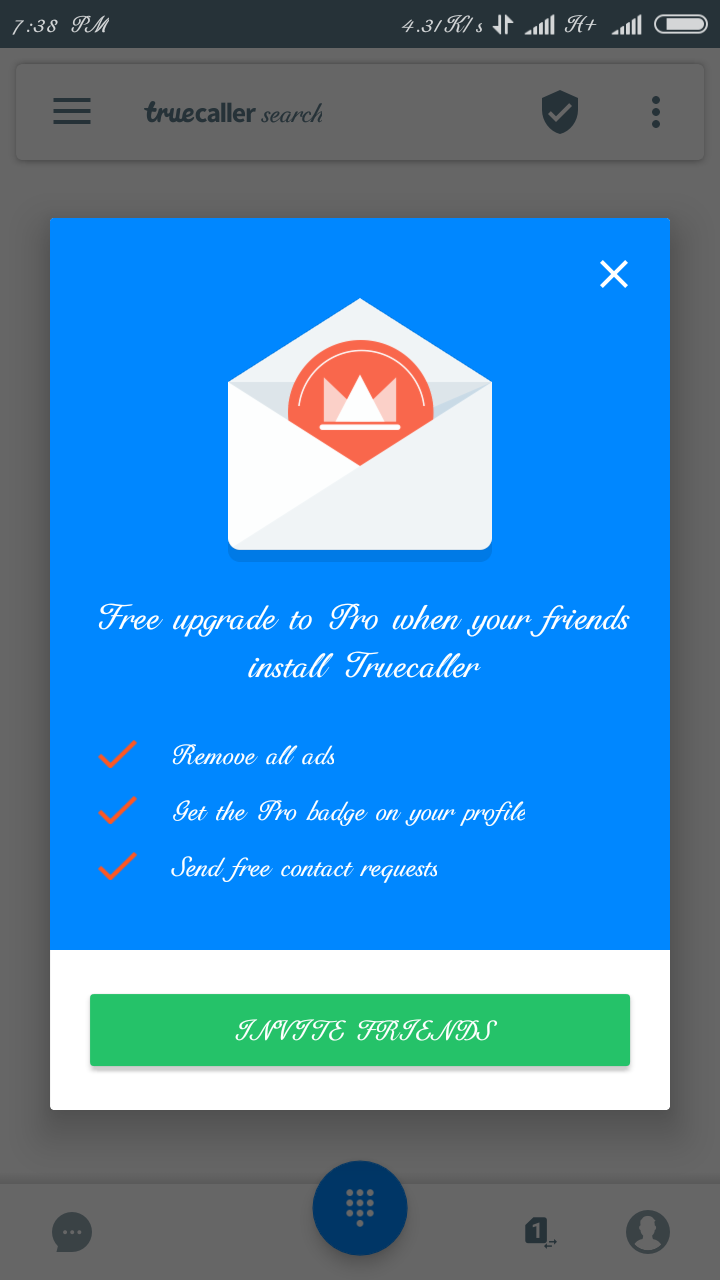Open the shield protection icon
The width and height of the screenshot is (720, 1280).
coord(560,111)
